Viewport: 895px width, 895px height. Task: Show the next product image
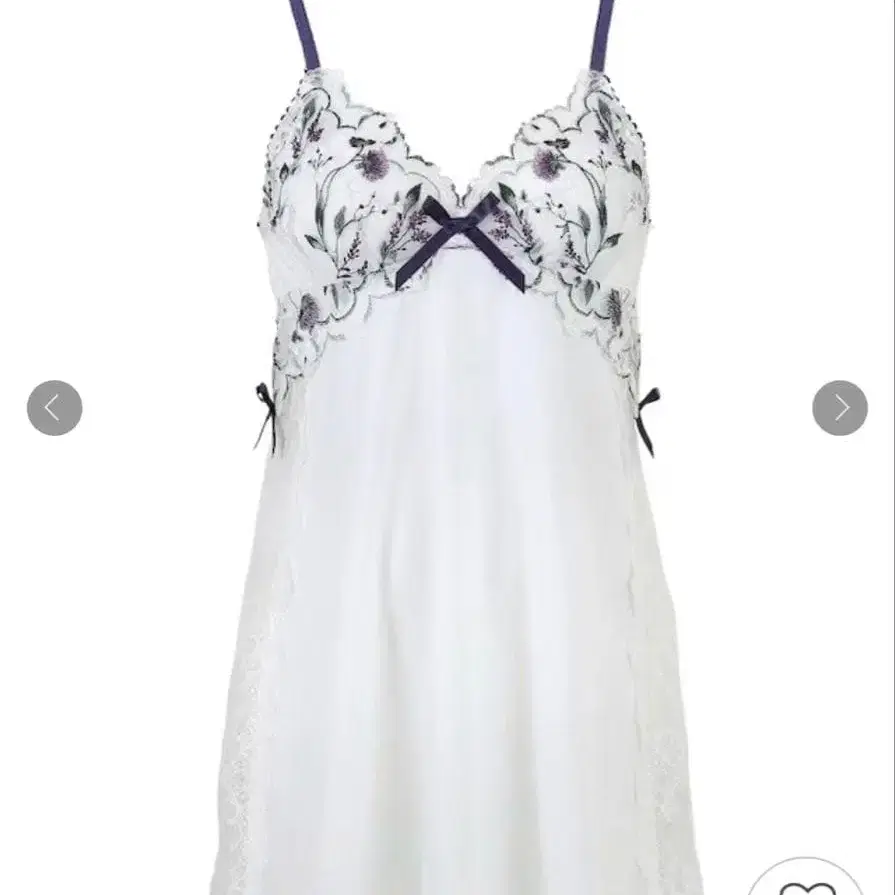coord(840,408)
